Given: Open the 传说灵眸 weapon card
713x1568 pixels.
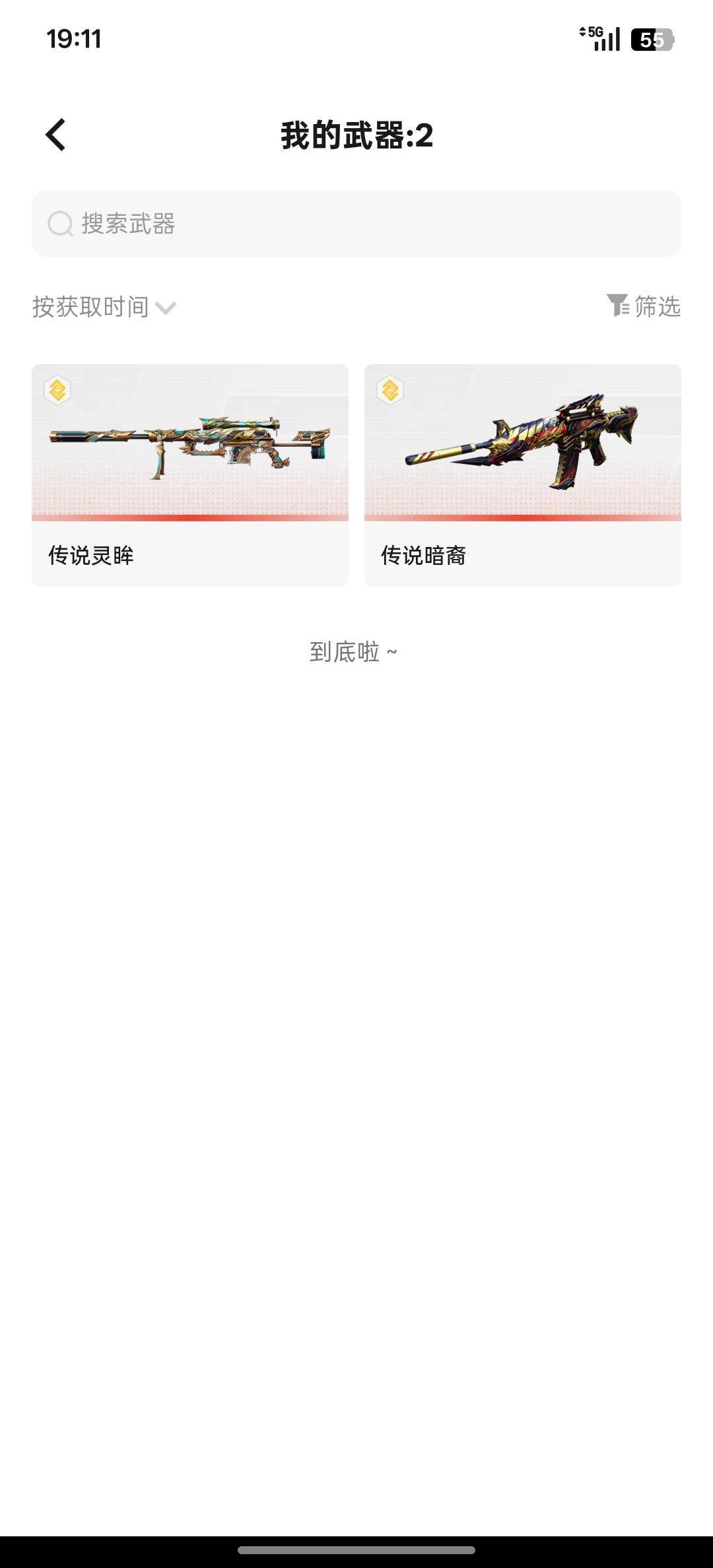Looking at the screenshot, I should tap(190, 474).
